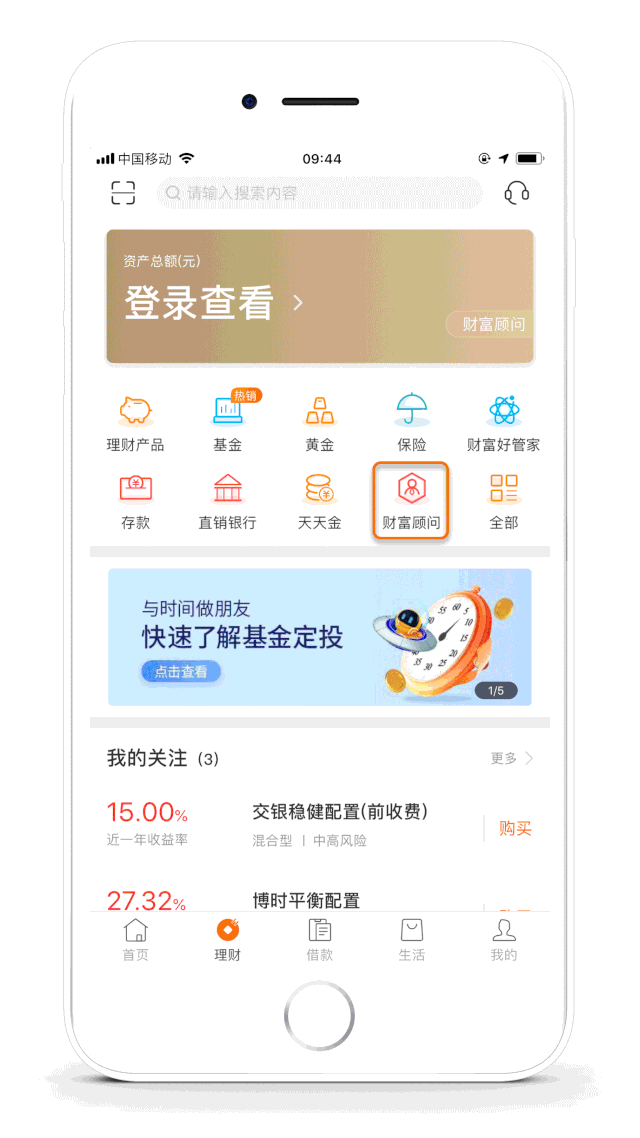Switch to the 首页 tab
Screen dimensions: 640x1138
click(x=135, y=940)
